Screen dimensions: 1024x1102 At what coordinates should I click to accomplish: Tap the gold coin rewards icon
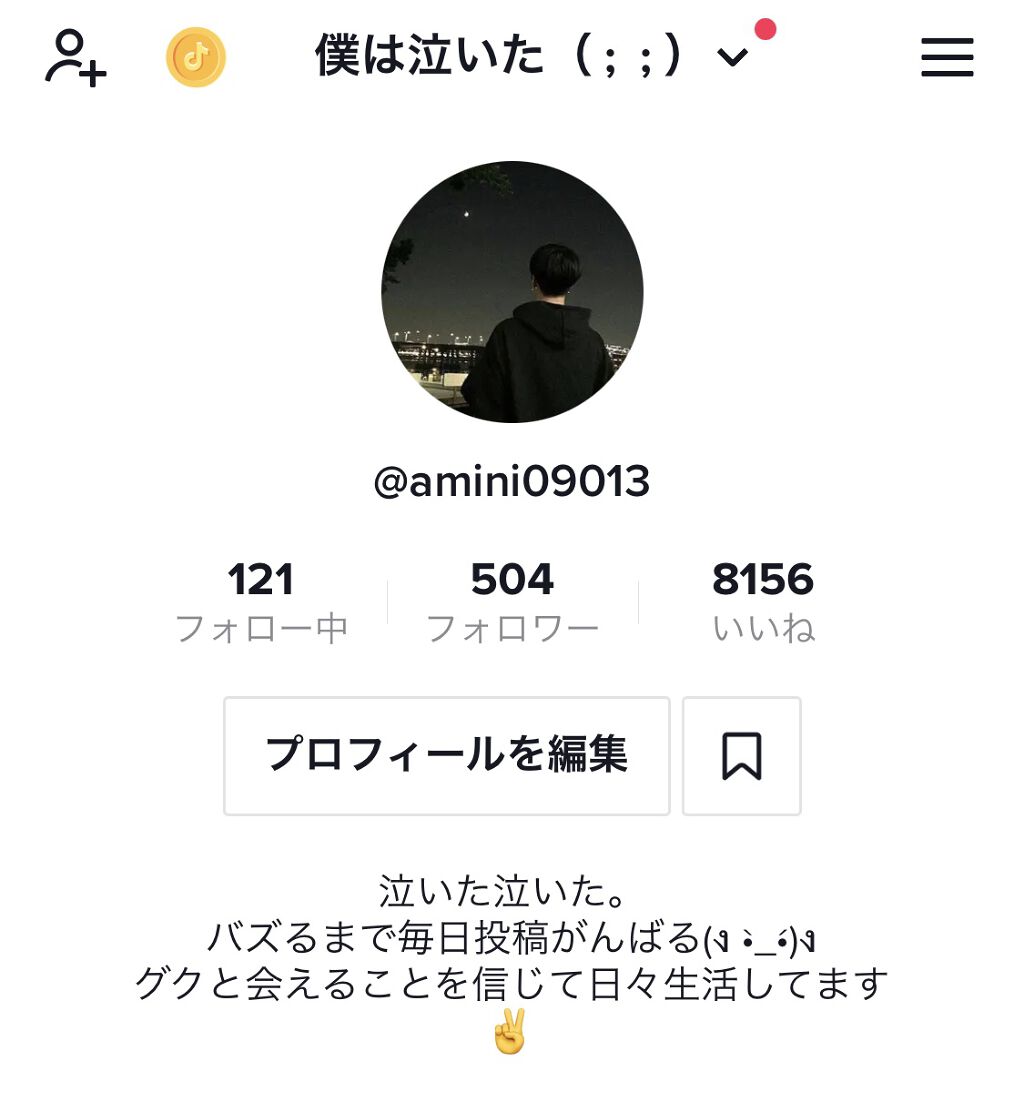(x=196, y=58)
